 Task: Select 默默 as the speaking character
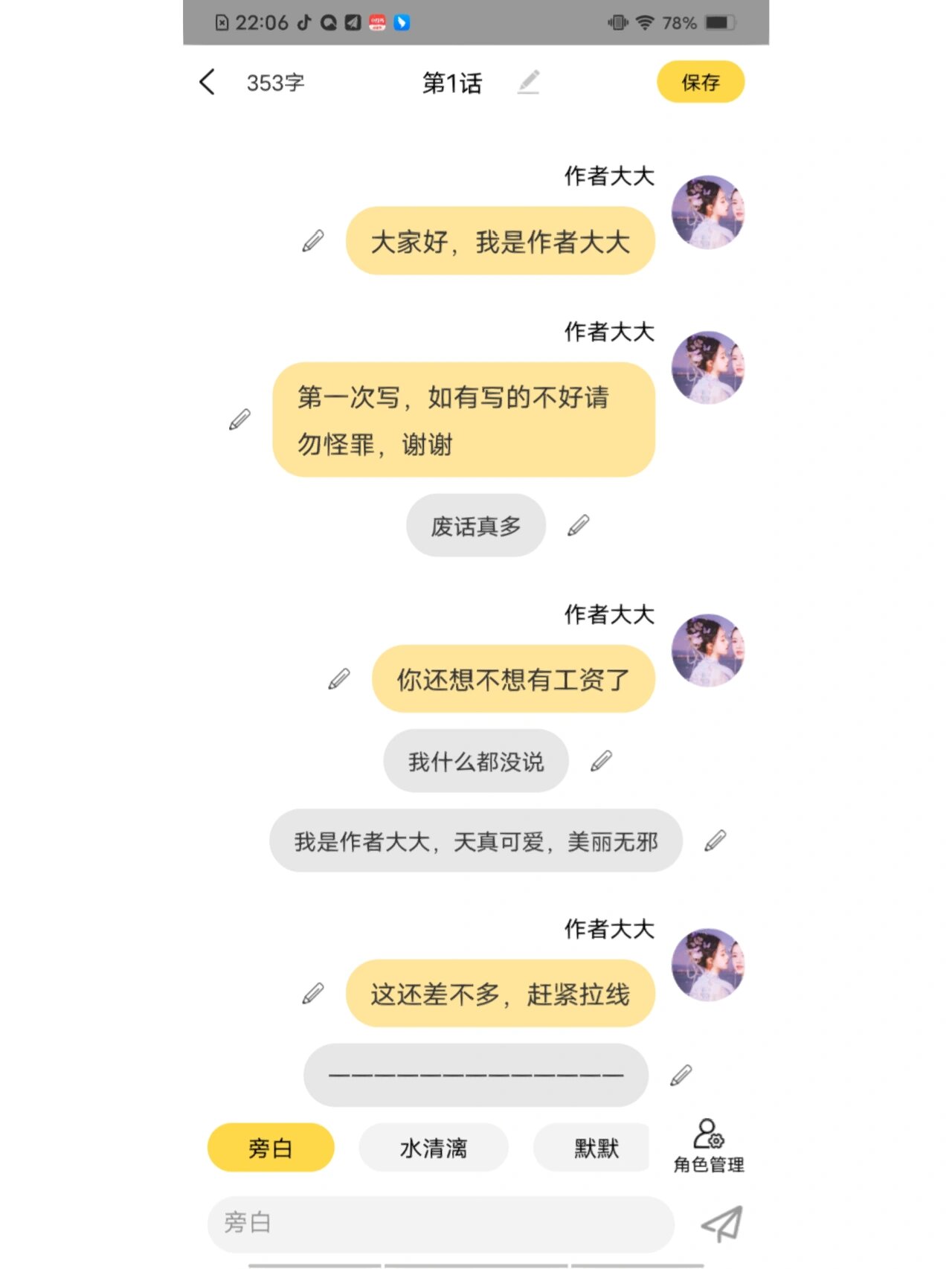click(591, 1148)
